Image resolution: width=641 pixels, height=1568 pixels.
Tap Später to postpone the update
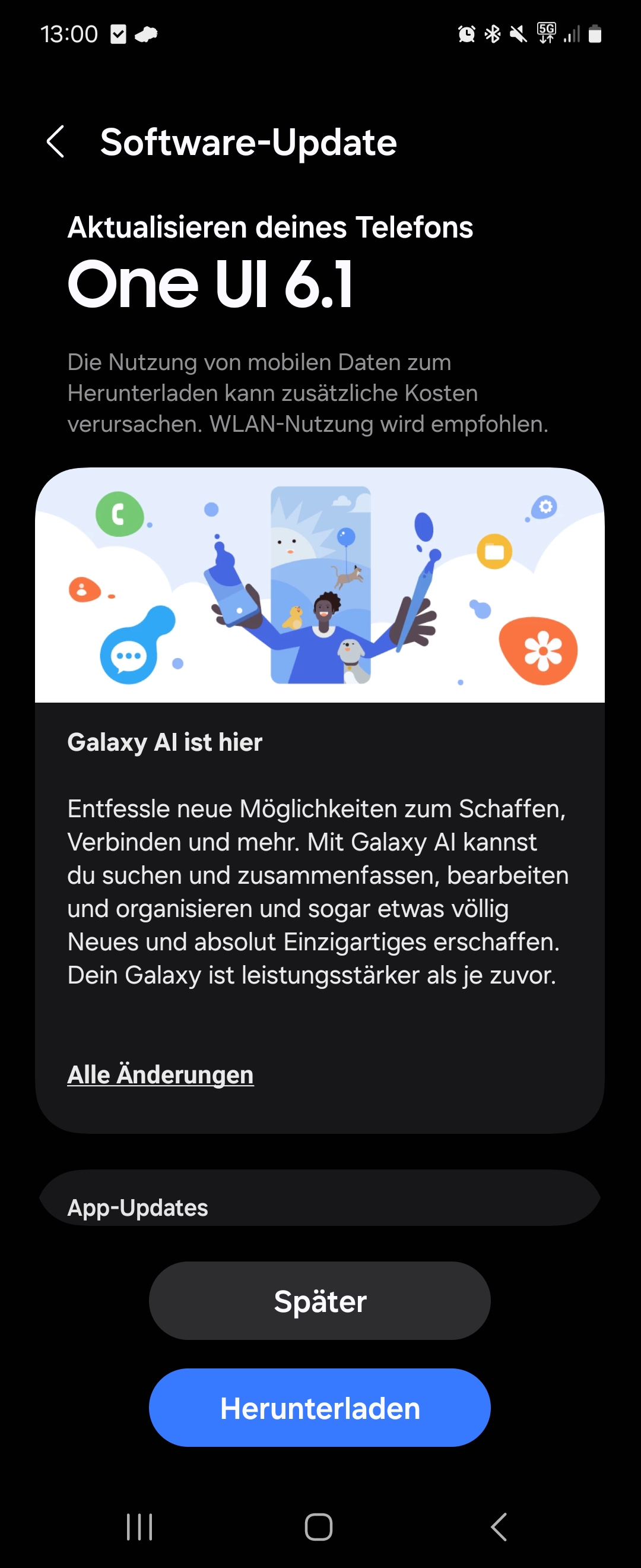320,1301
